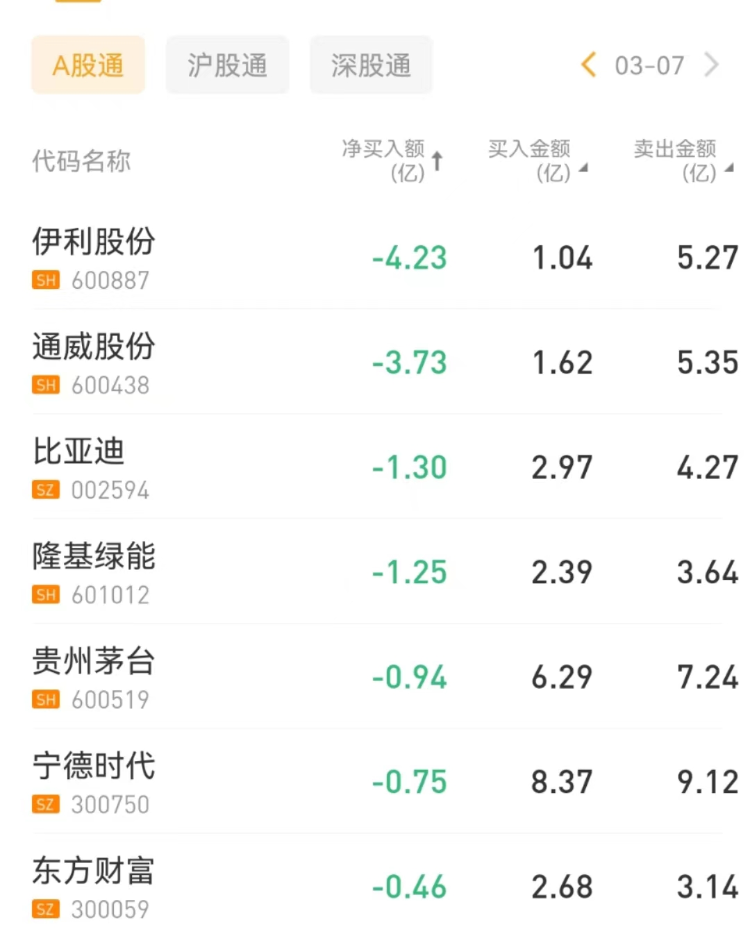Switch to the 深股通 tab
This screenshot has width=750, height=936.
[x=371, y=65]
